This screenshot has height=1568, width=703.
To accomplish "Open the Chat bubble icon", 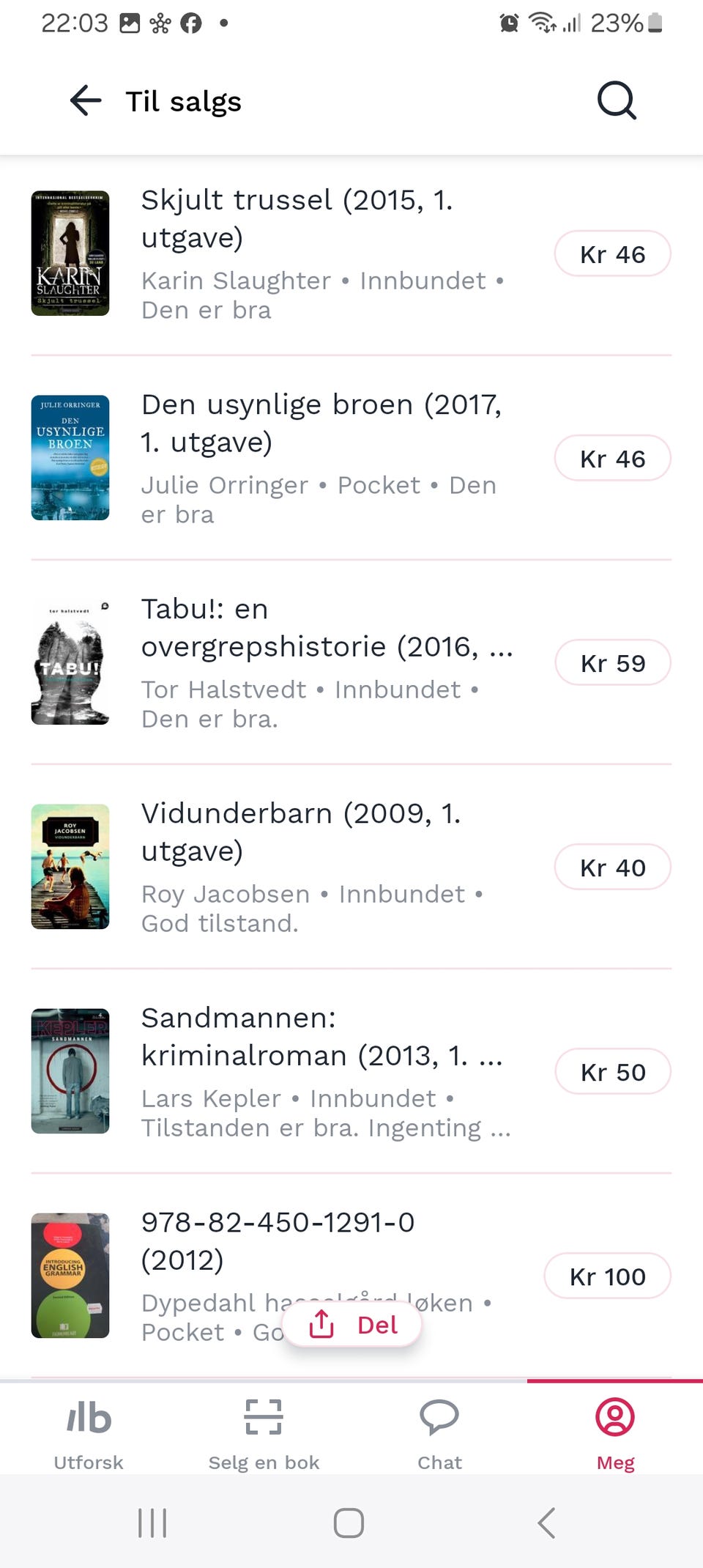I will click(439, 1417).
